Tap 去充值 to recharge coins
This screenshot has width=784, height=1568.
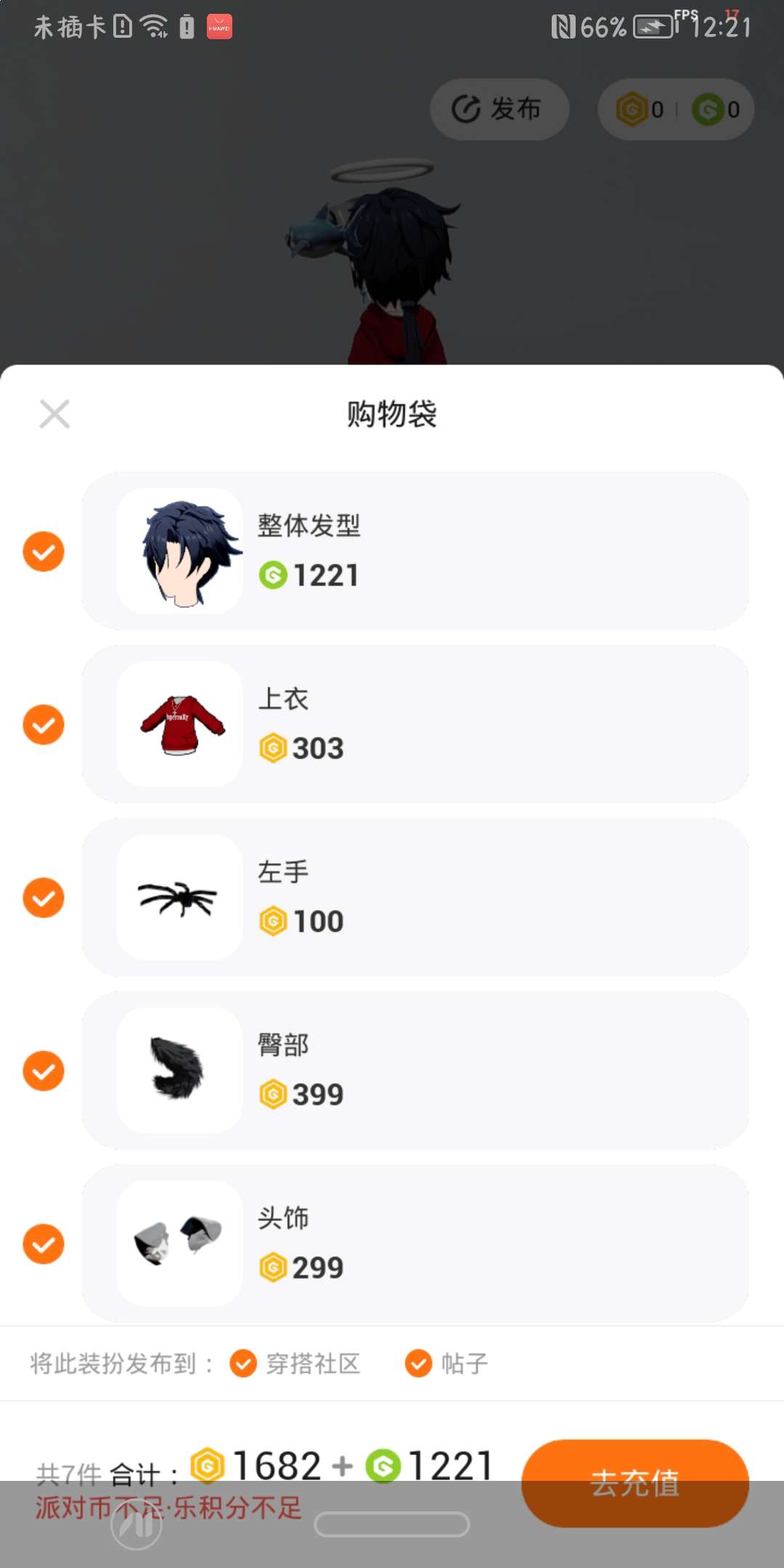[634, 1482]
